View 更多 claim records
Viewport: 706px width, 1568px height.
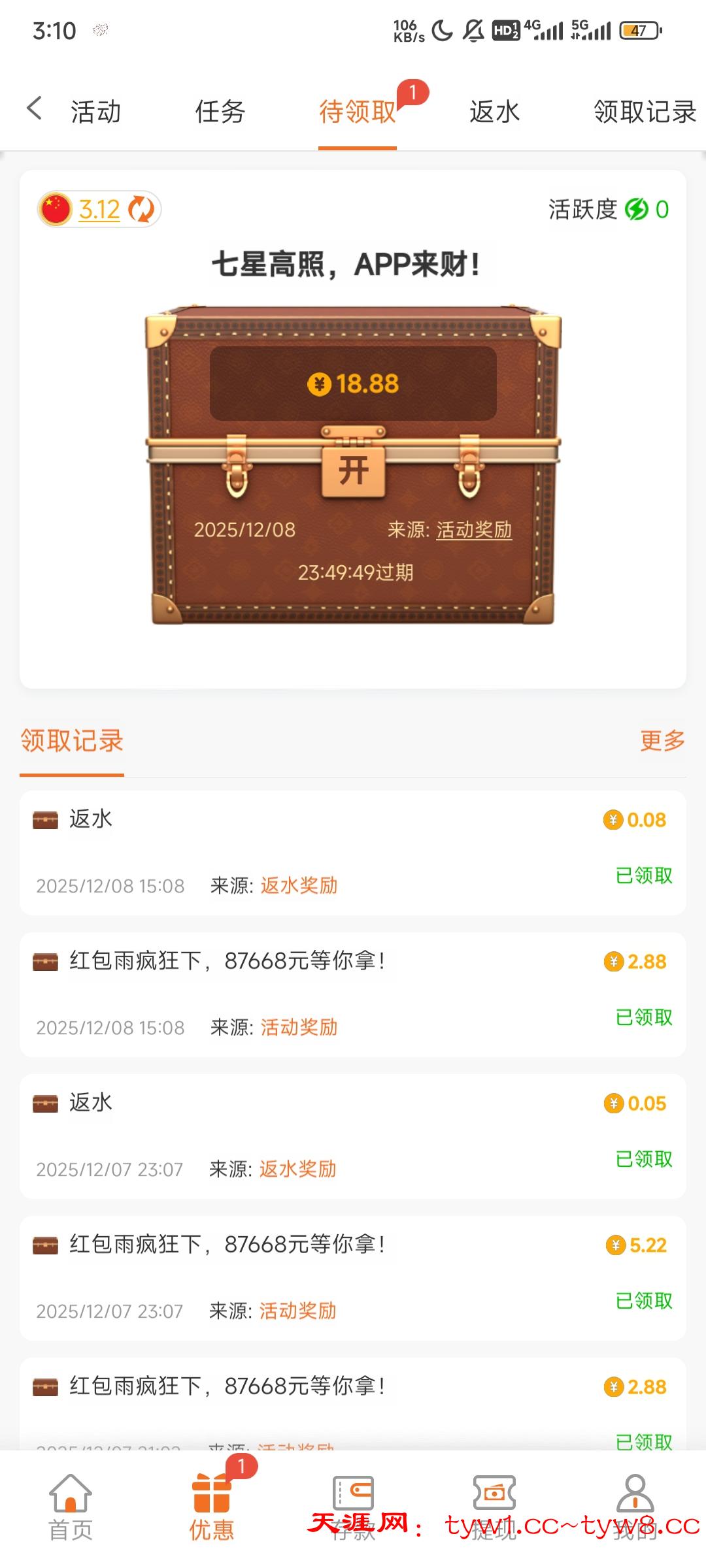click(x=662, y=740)
